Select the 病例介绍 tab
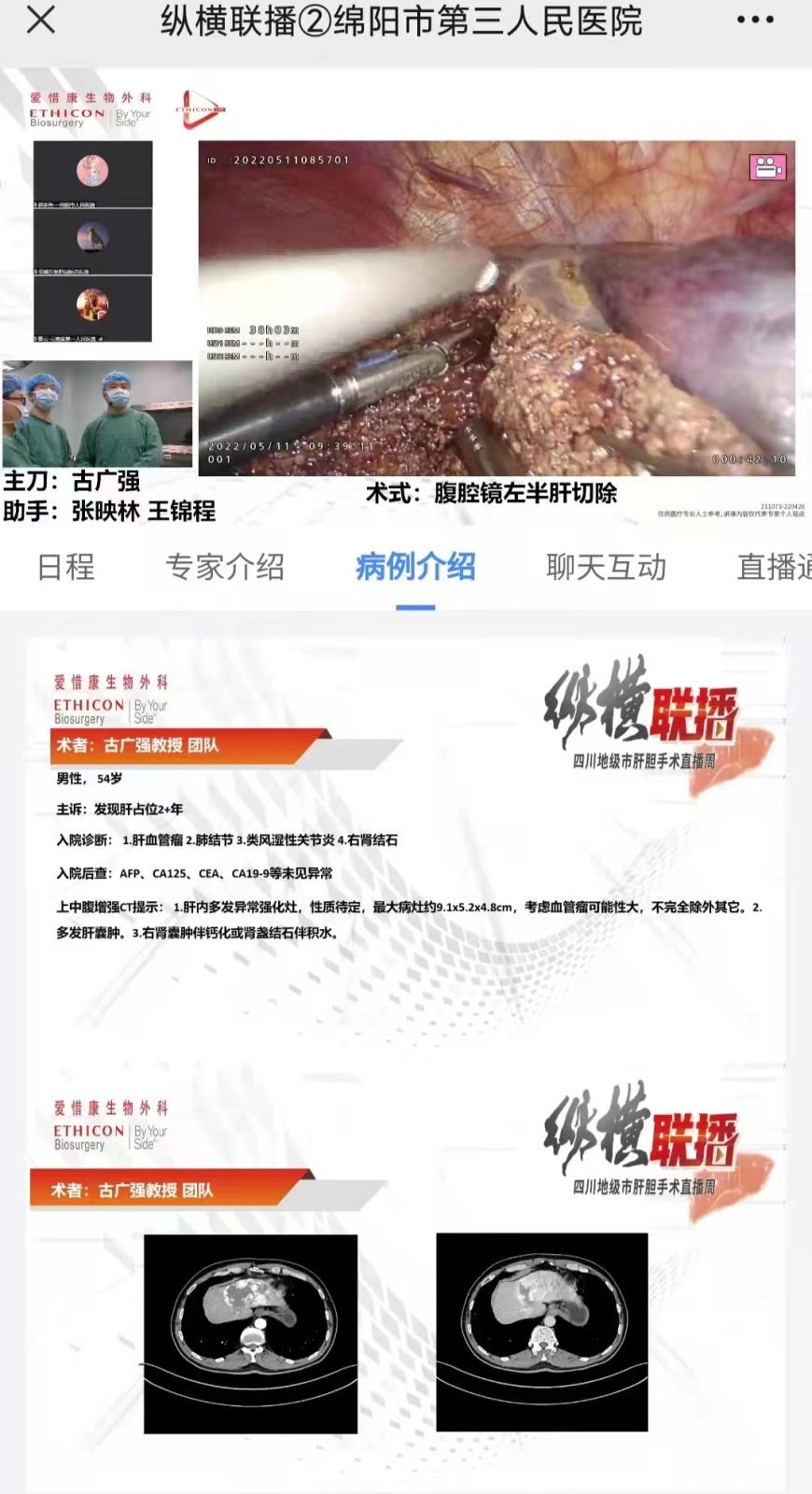The height and width of the screenshot is (1494, 812). pos(415,567)
